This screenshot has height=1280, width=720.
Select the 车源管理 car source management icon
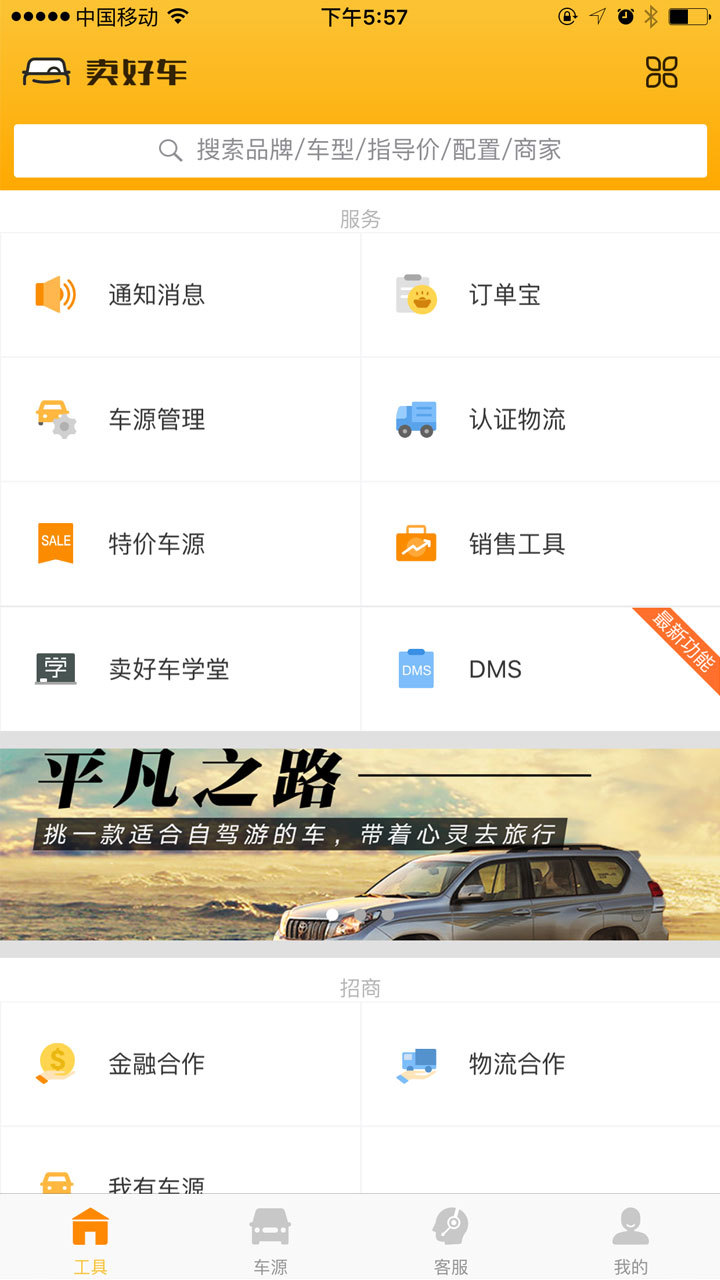pos(57,419)
